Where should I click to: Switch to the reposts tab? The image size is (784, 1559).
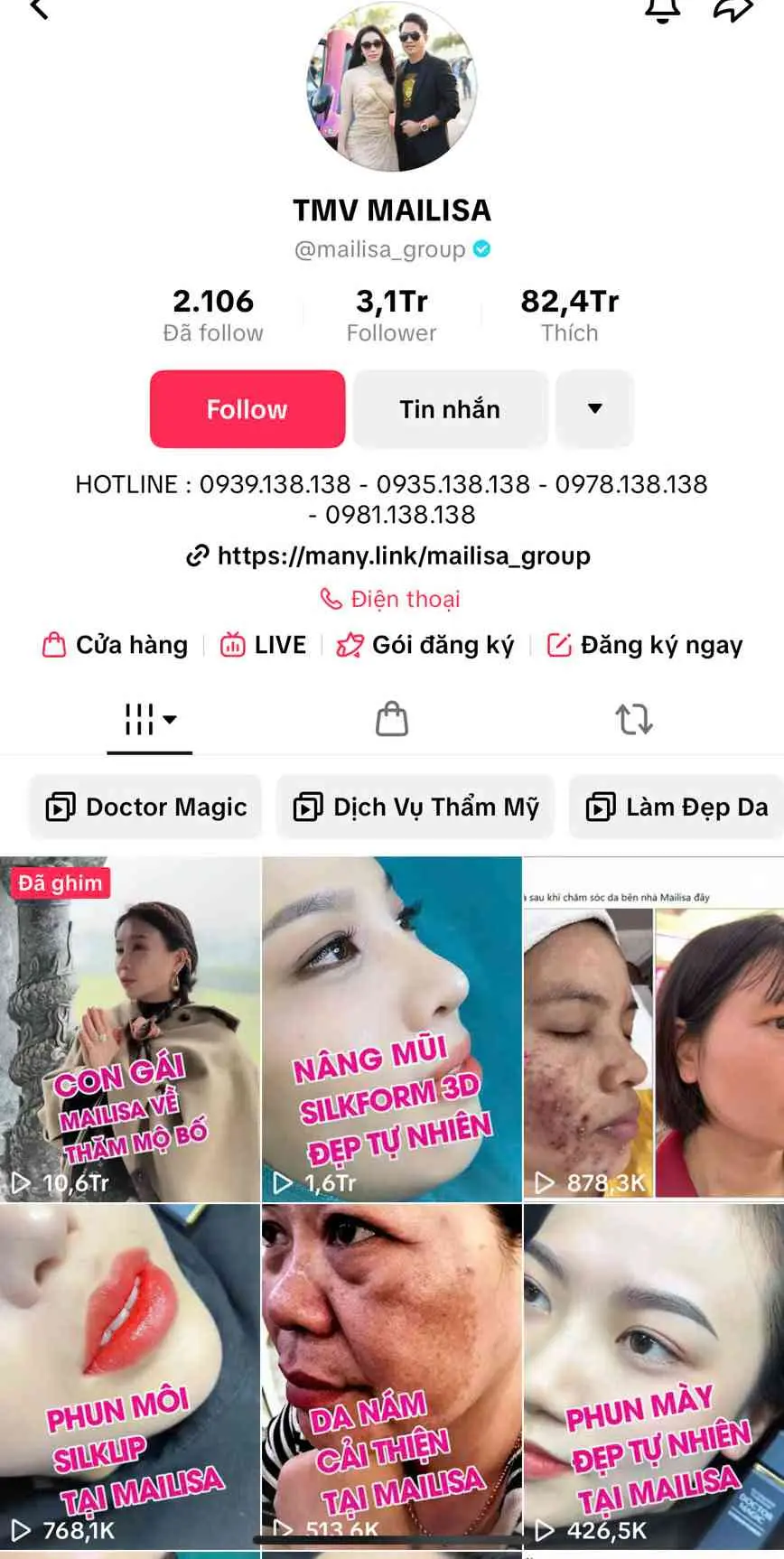click(x=633, y=720)
